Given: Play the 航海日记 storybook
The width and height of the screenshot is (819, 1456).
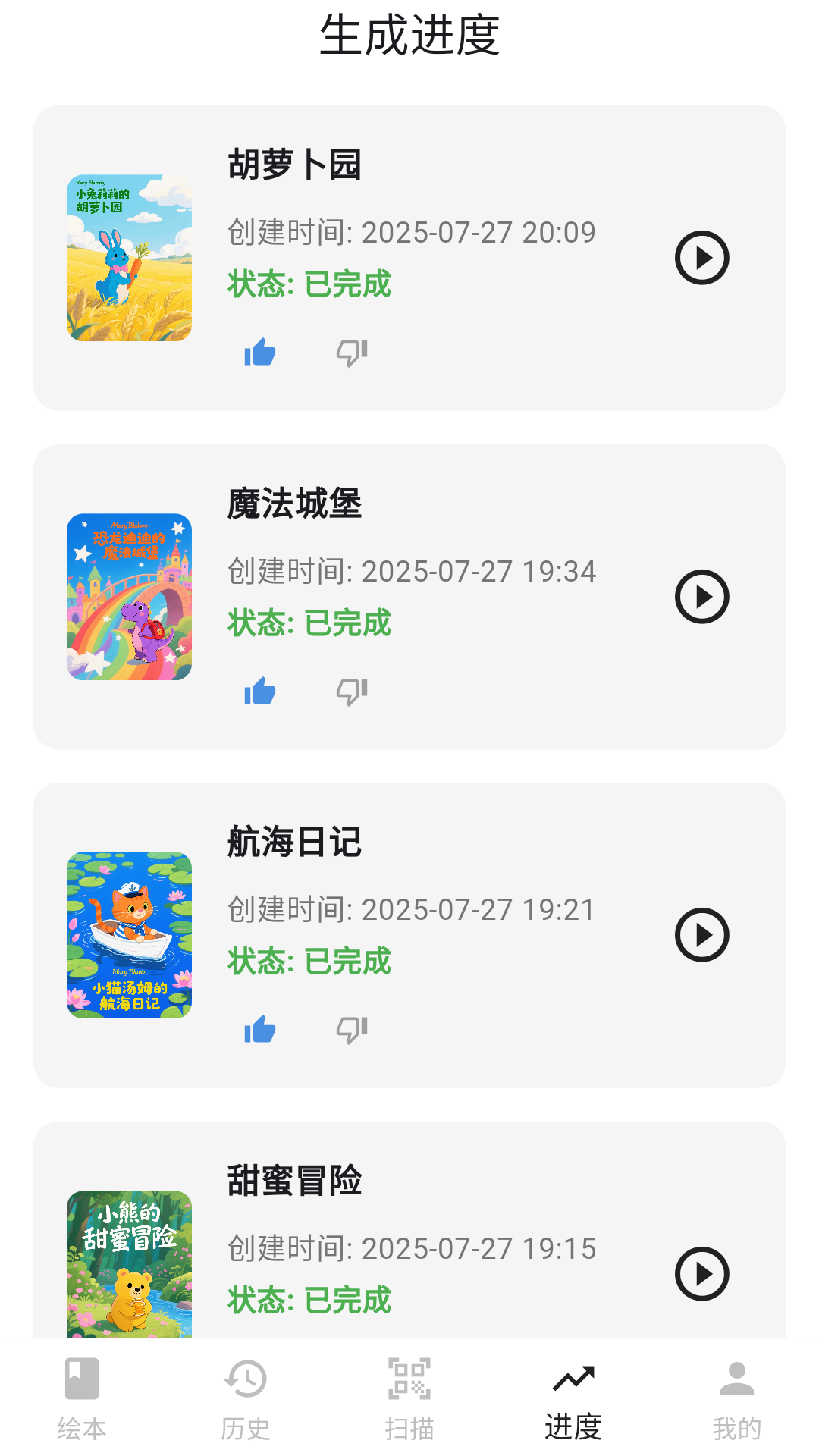Looking at the screenshot, I should point(701,935).
